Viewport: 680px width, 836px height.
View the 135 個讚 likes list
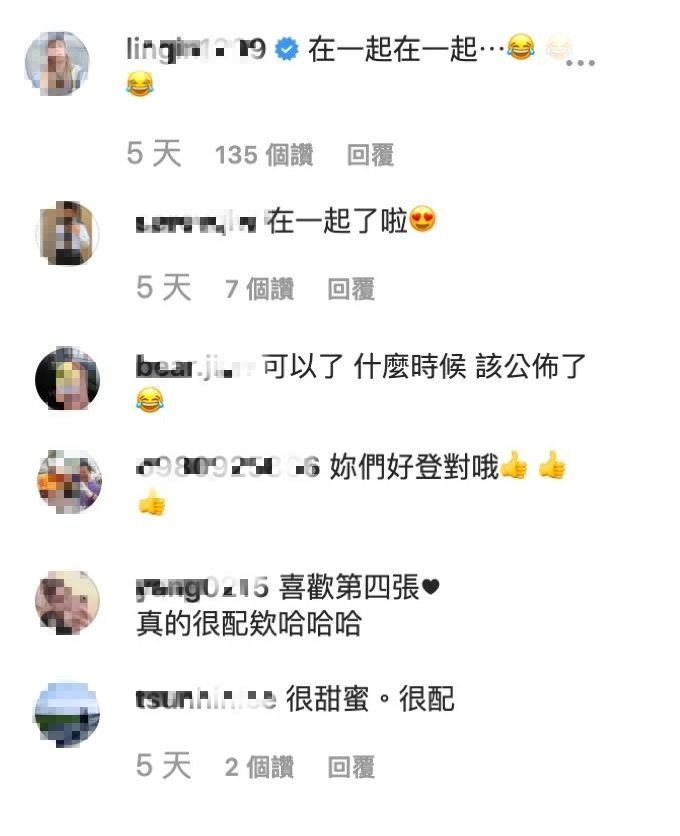(264, 155)
